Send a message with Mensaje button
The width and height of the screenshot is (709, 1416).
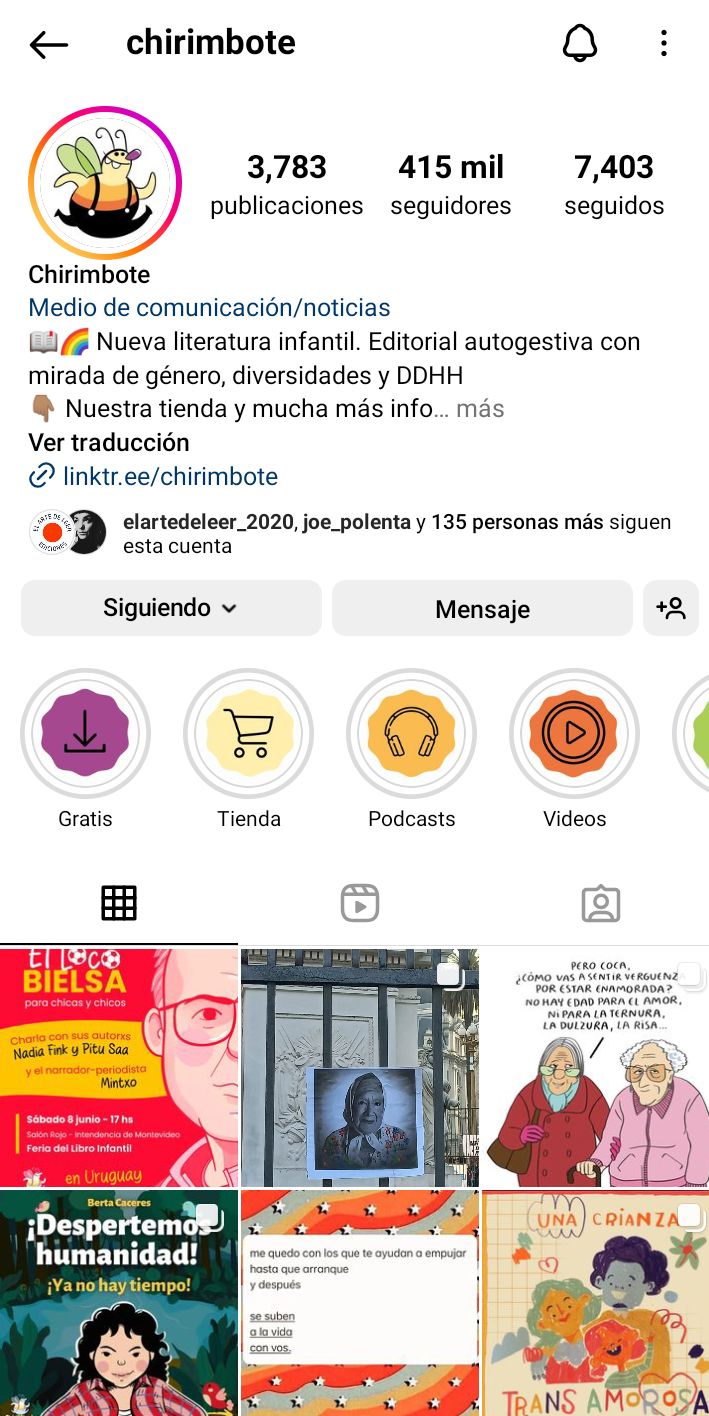[x=482, y=609]
